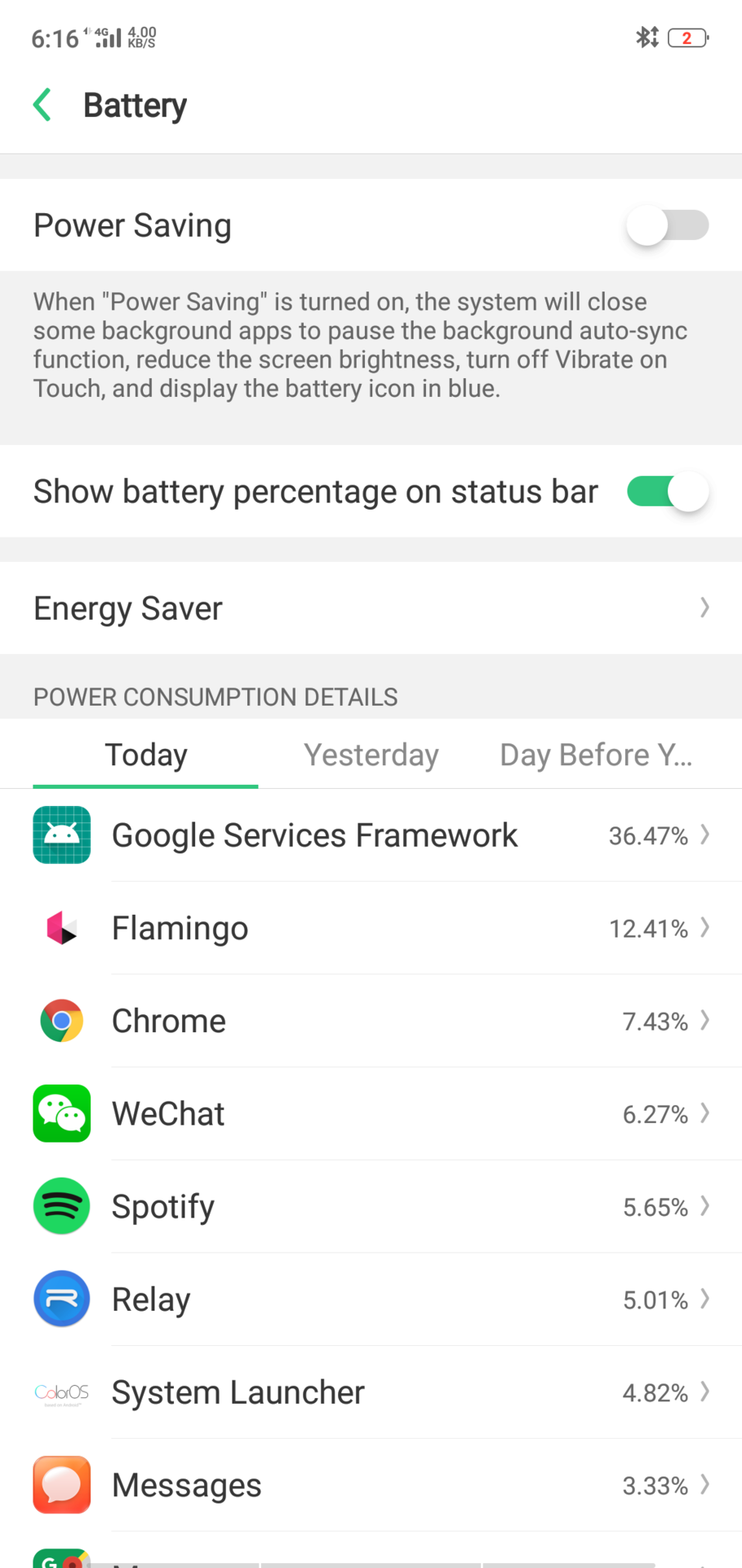Open Energy Saver settings
Viewport: 742px width, 1568px height.
[x=371, y=608]
